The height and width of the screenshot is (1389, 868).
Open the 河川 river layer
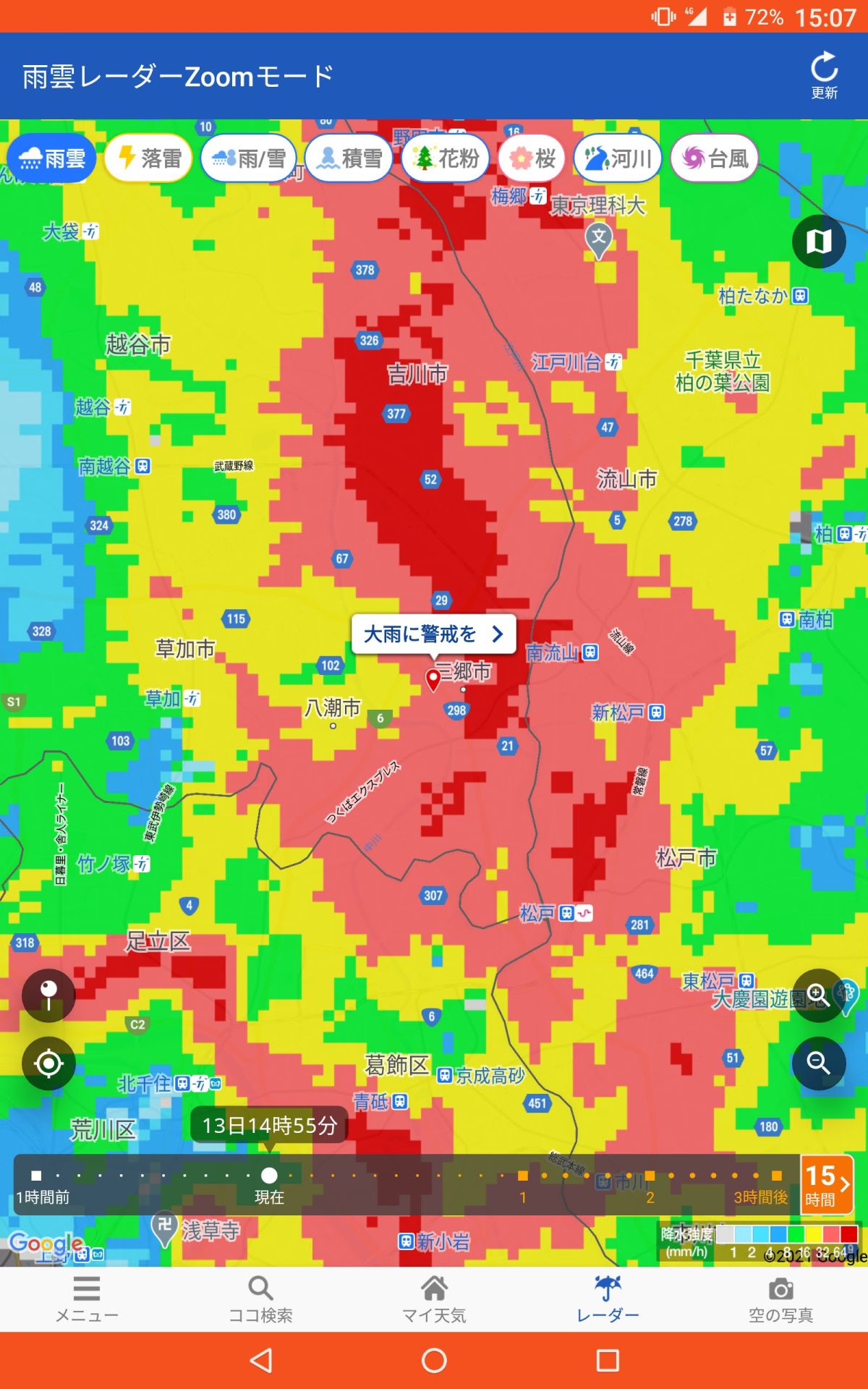pyautogui.click(x=618, y=158)
